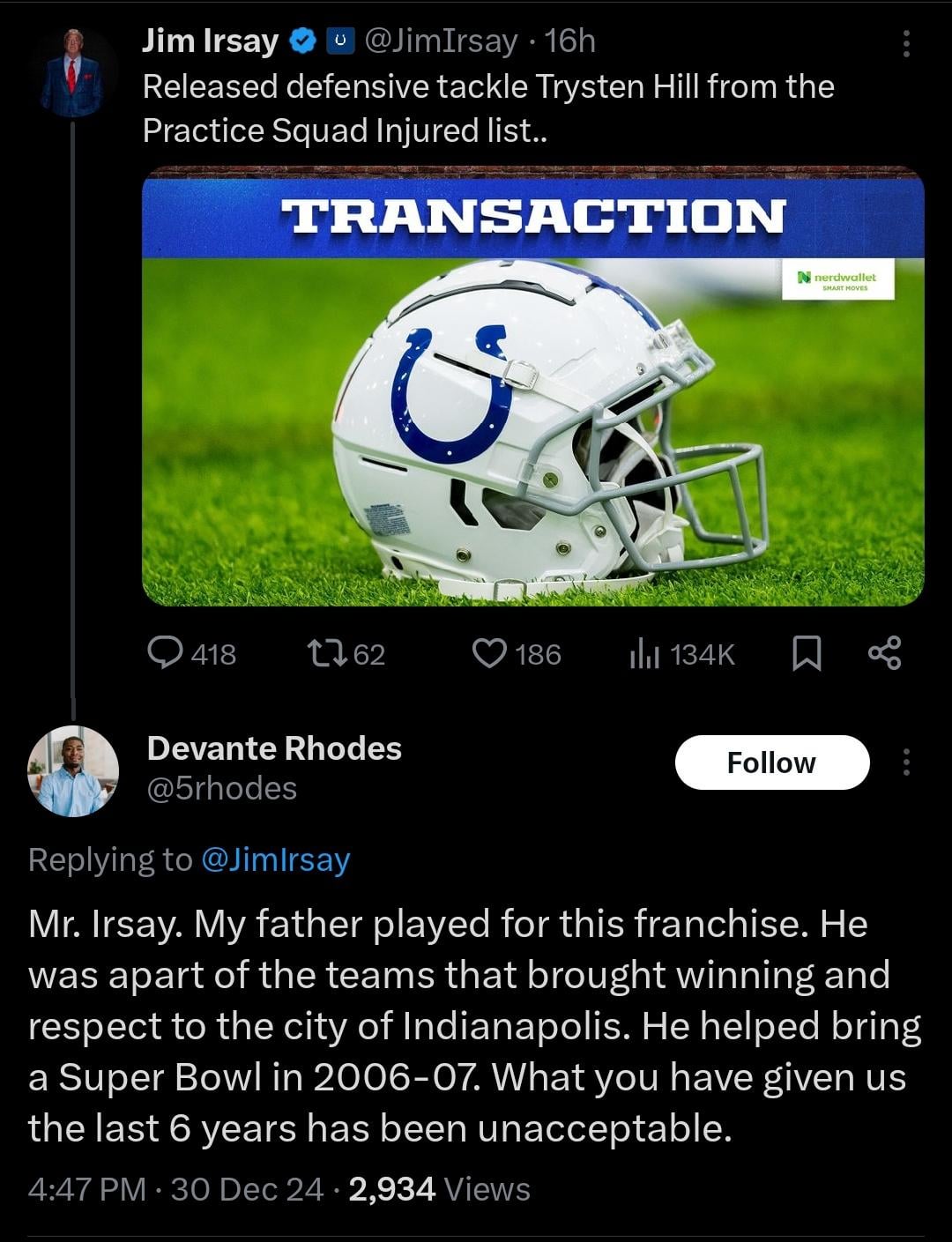The height and width of the screenshot is (1242, 952).
Task: Open Devante Rhodes' profile by name
Action: click(x=274, y=747)
